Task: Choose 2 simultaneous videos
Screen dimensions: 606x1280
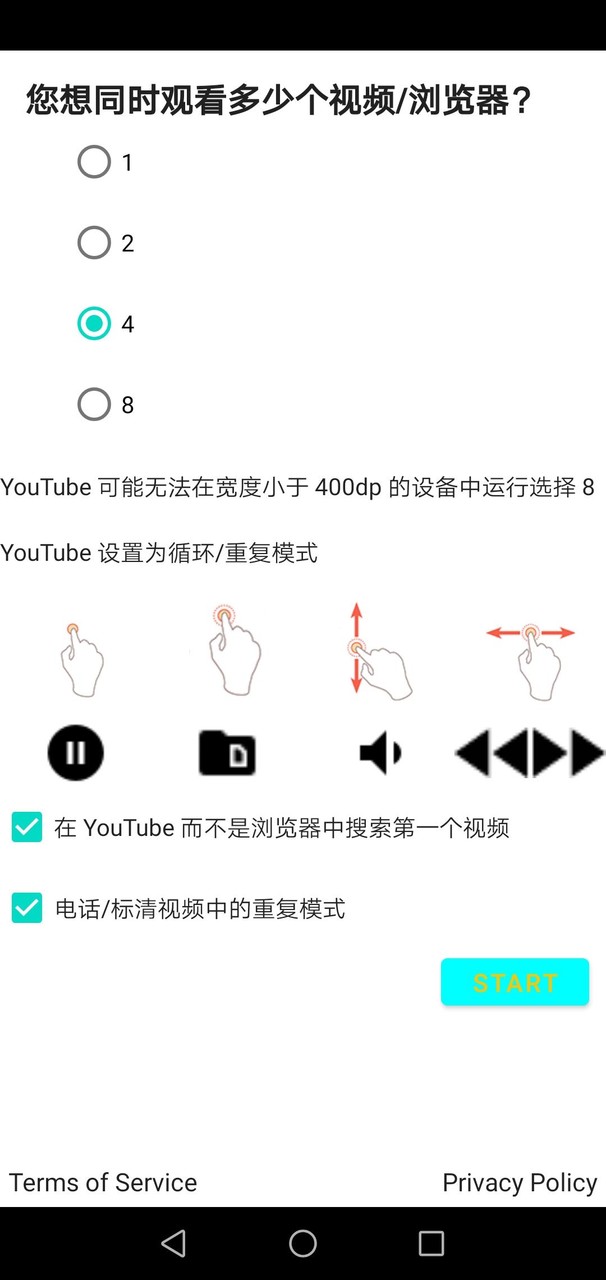Action: 94,243
